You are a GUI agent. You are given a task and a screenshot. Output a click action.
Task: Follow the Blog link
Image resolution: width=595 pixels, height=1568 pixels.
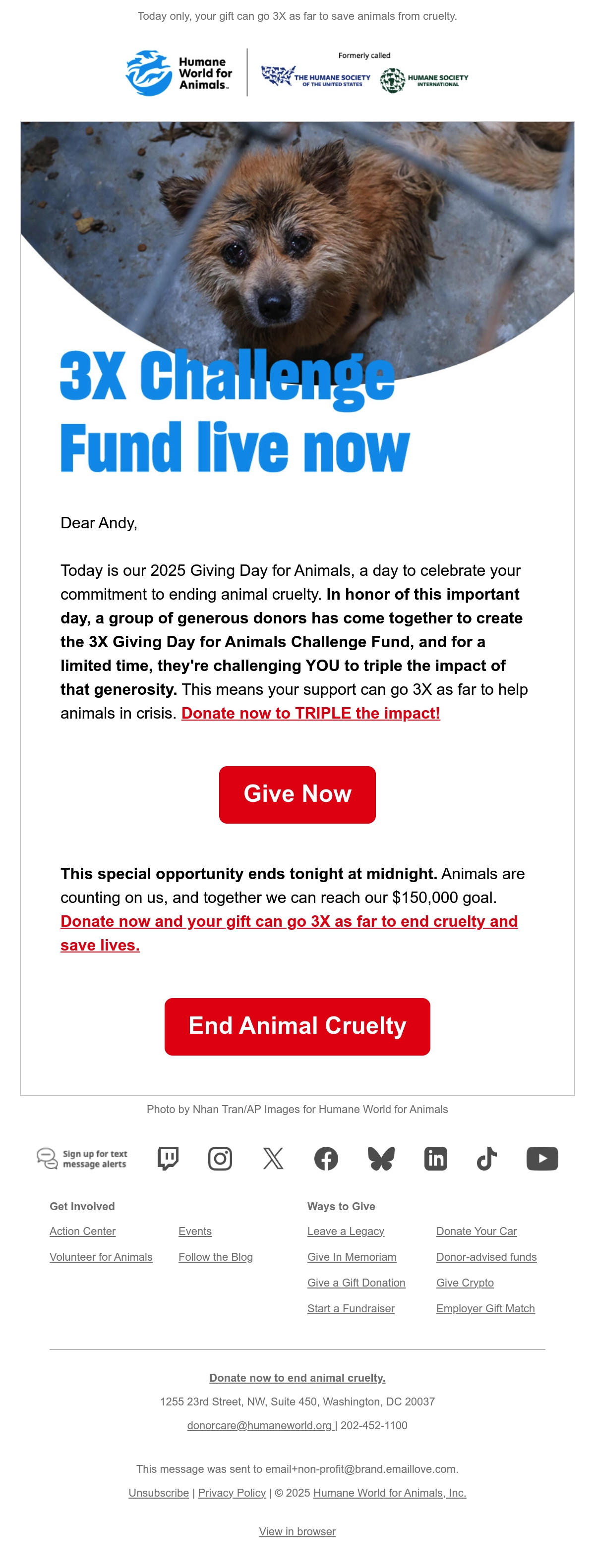(216, 1257)
